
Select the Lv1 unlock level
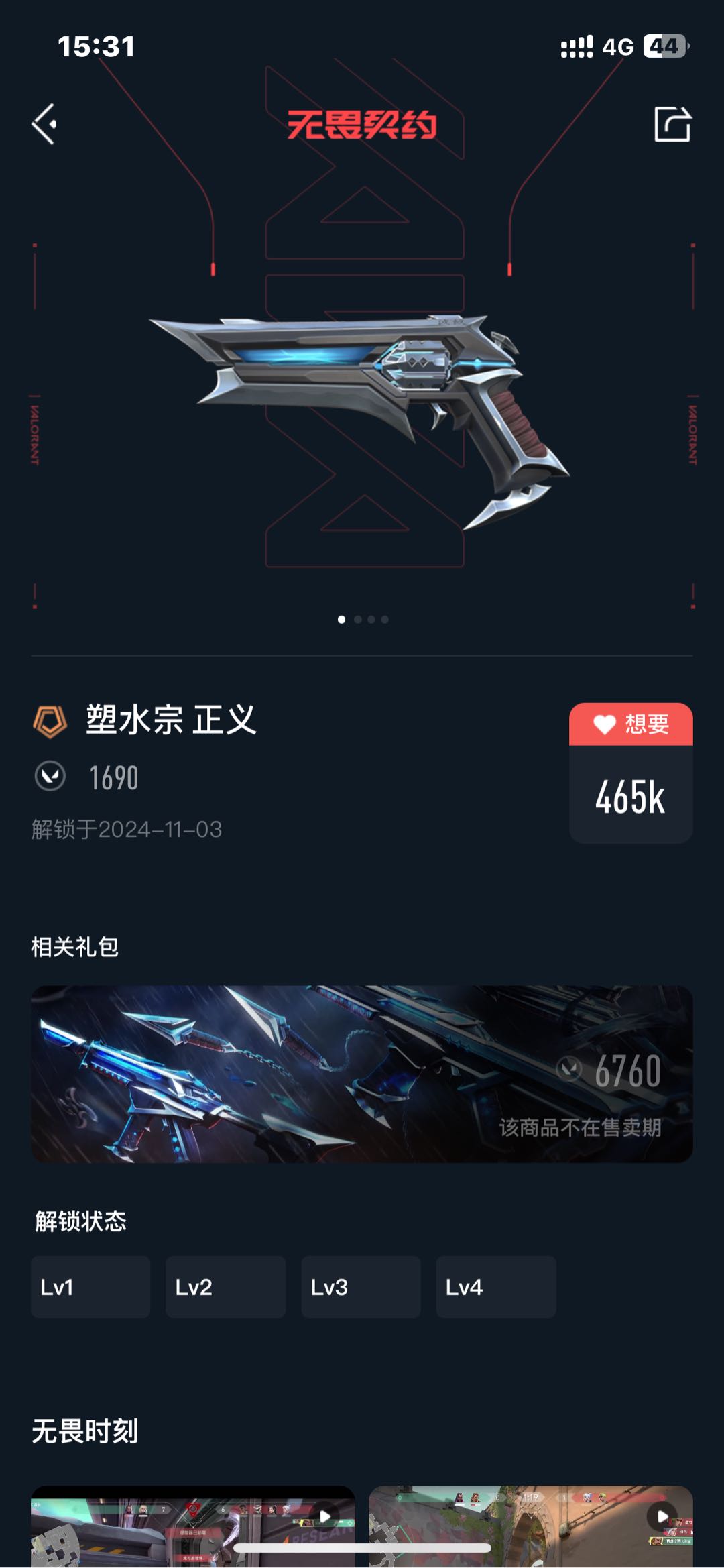point(90,1287)
